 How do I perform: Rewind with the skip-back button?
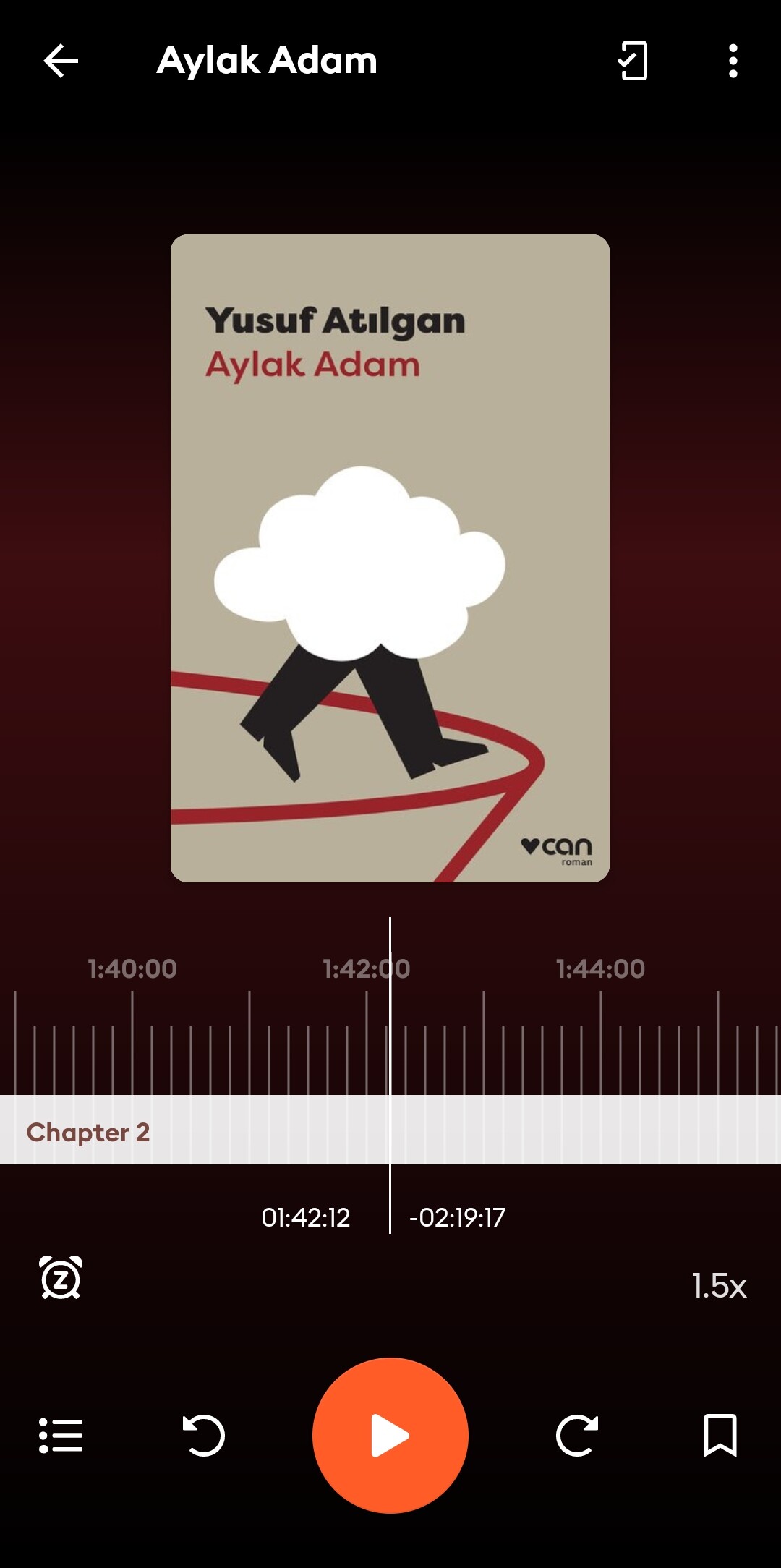click(204, 1436)
